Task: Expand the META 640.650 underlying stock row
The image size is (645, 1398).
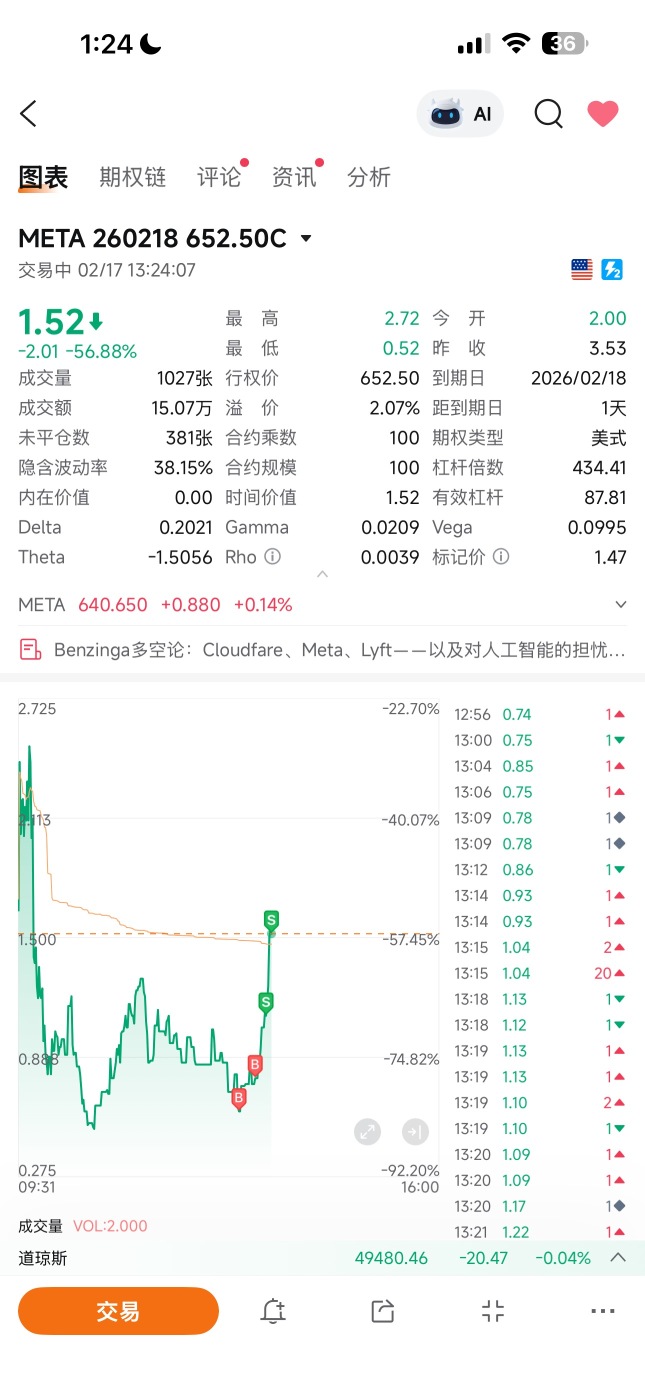Action: 322,605
